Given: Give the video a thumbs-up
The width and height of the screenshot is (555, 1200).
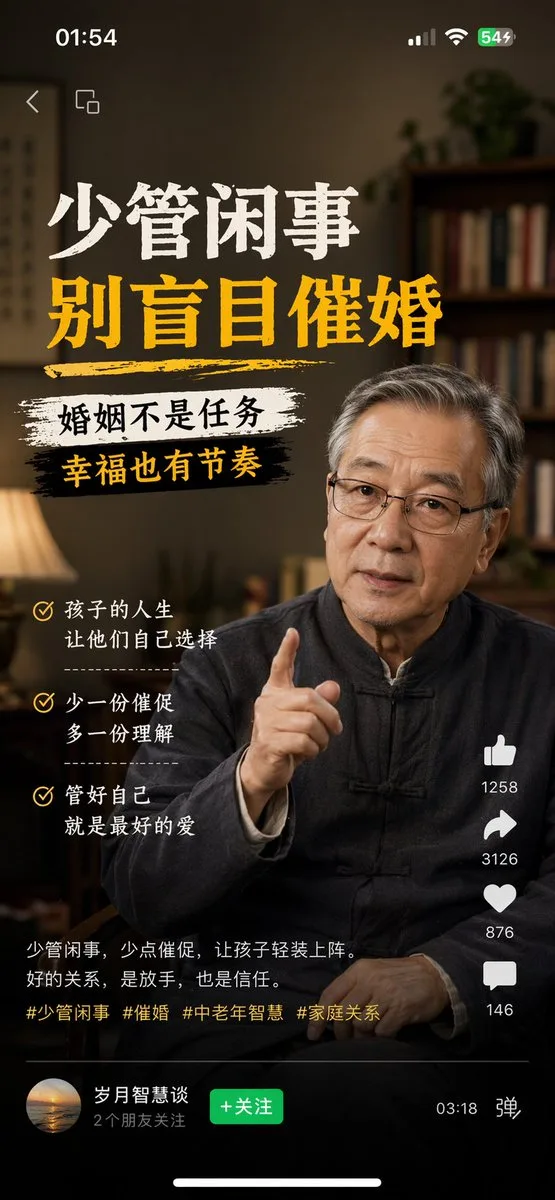Looking at the screenshot, I should point(499,750).
